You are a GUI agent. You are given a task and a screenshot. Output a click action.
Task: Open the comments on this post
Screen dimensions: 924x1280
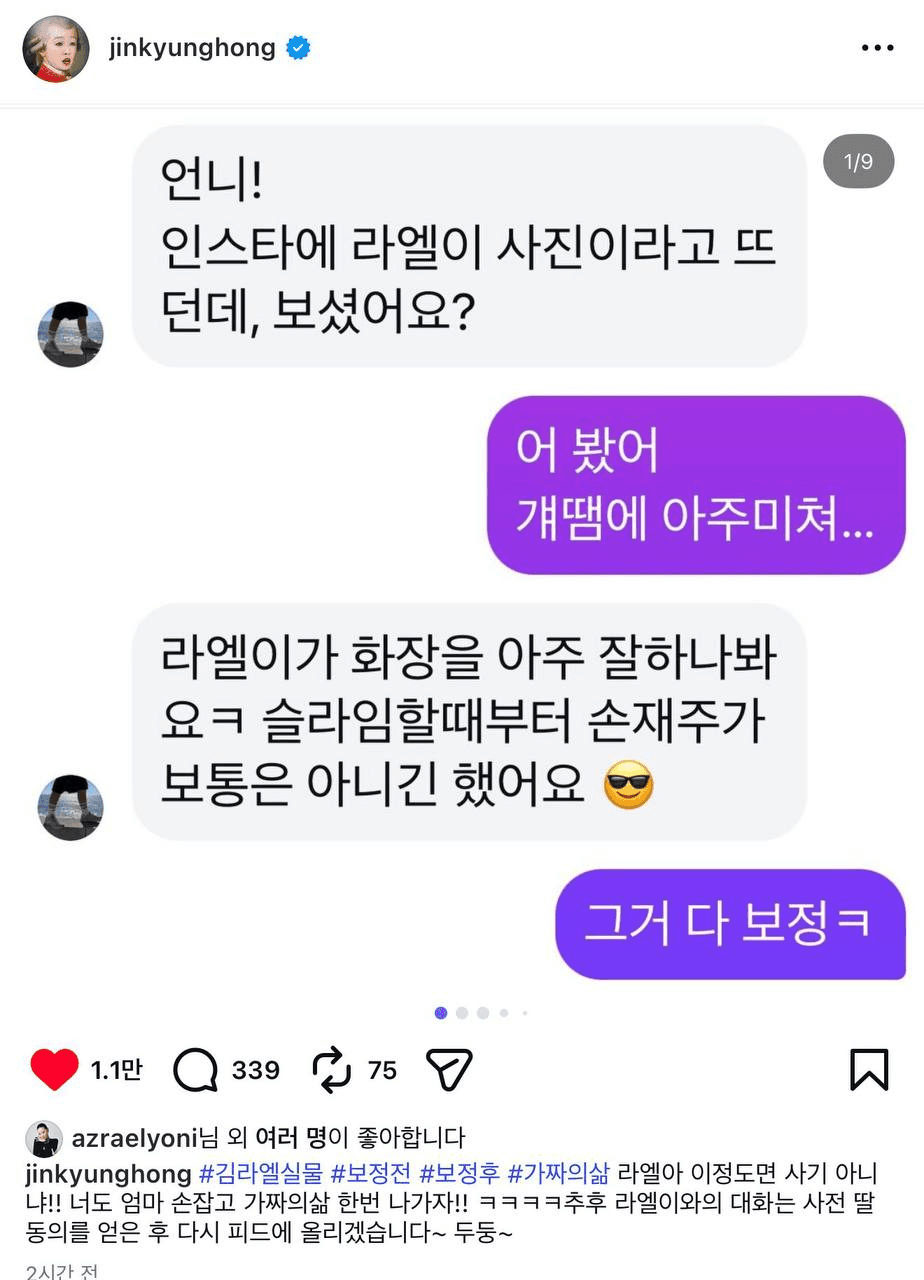195,1071
